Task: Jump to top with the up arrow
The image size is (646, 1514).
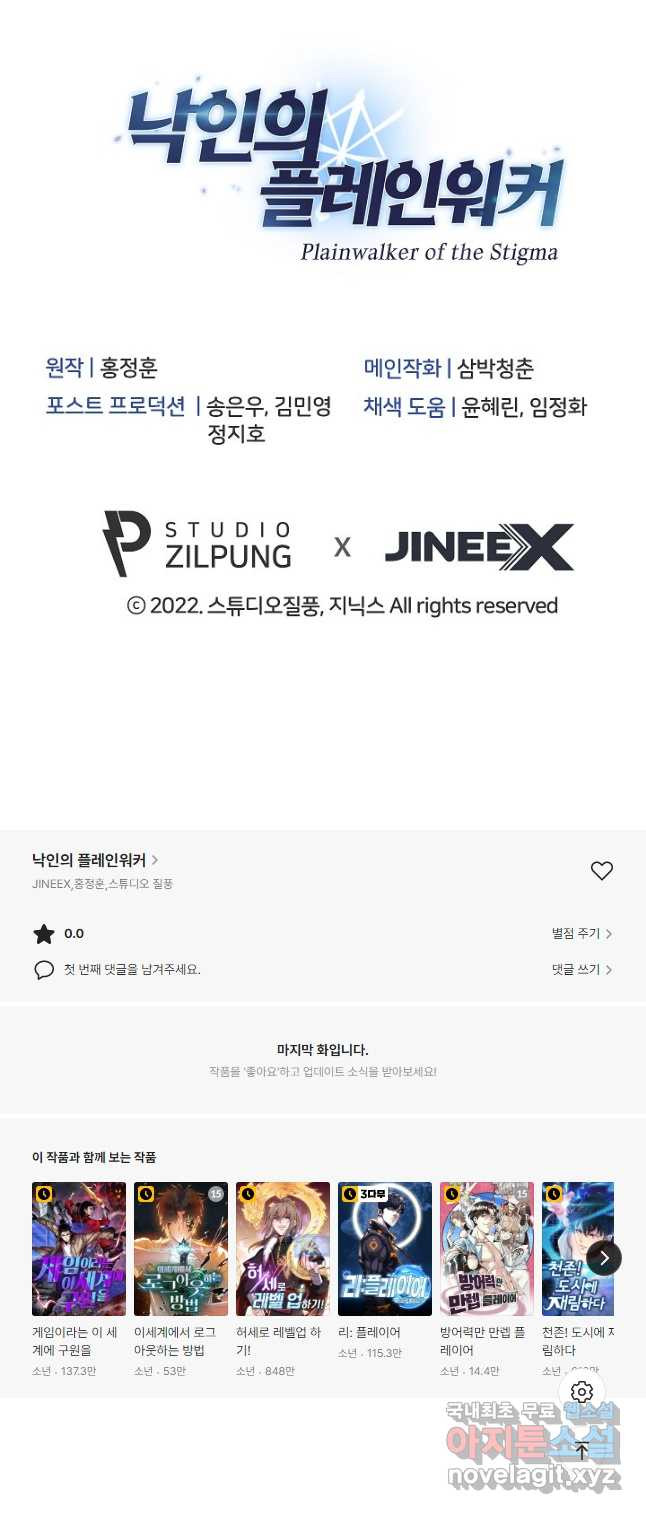Action: (x=582, y=1450)
